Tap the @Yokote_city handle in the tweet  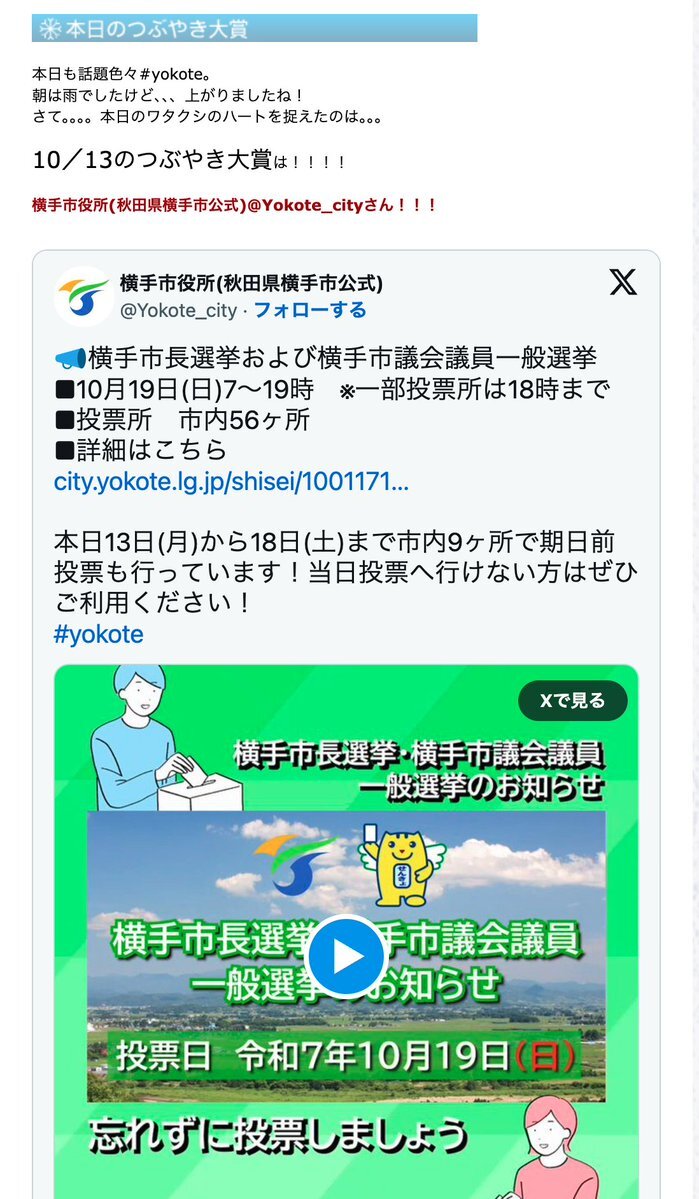[x=178, y=310]
